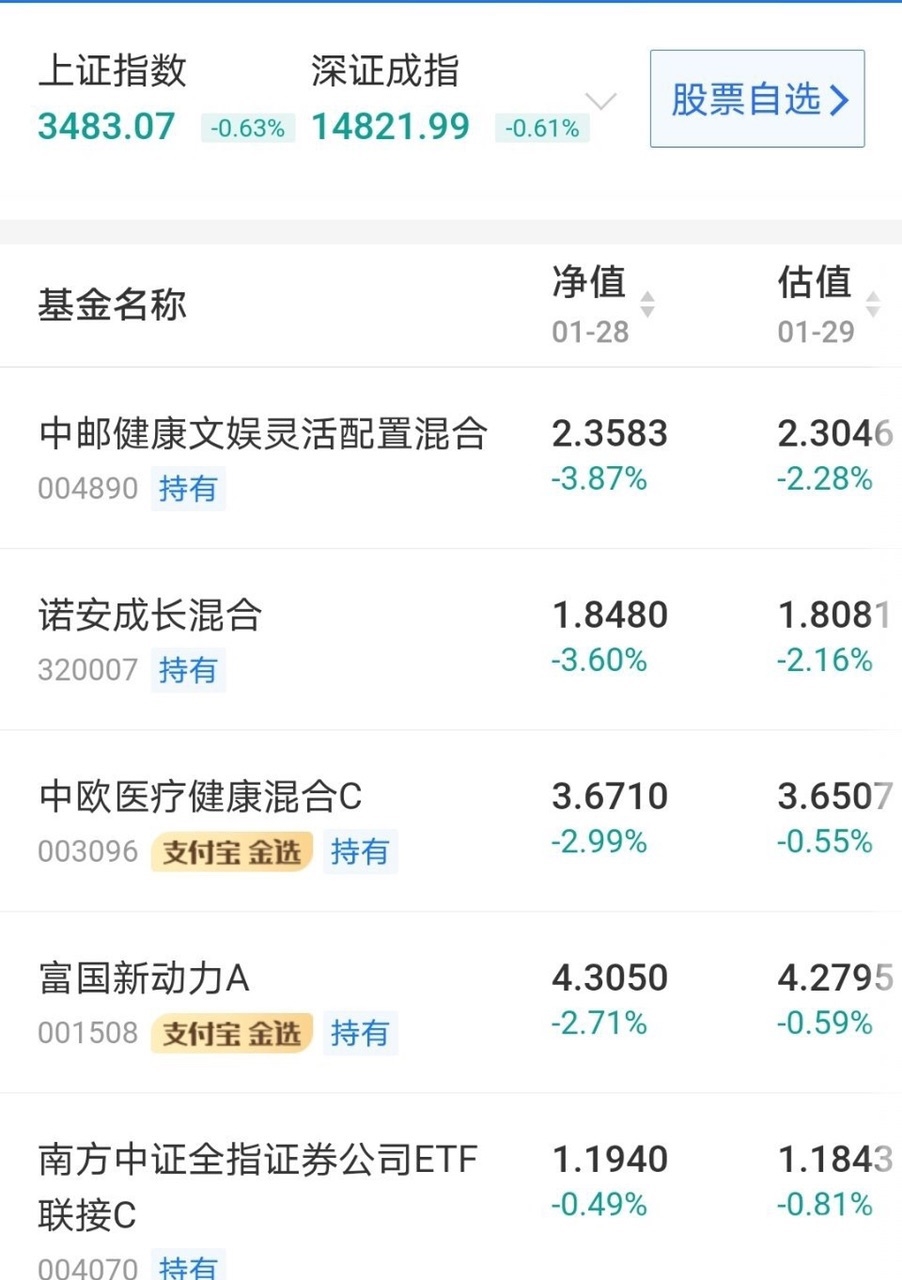902x1280 pixels.
Task: View 中欧医疗健康混合C fund
Action: pyautogui.click(x=200, y=797)
